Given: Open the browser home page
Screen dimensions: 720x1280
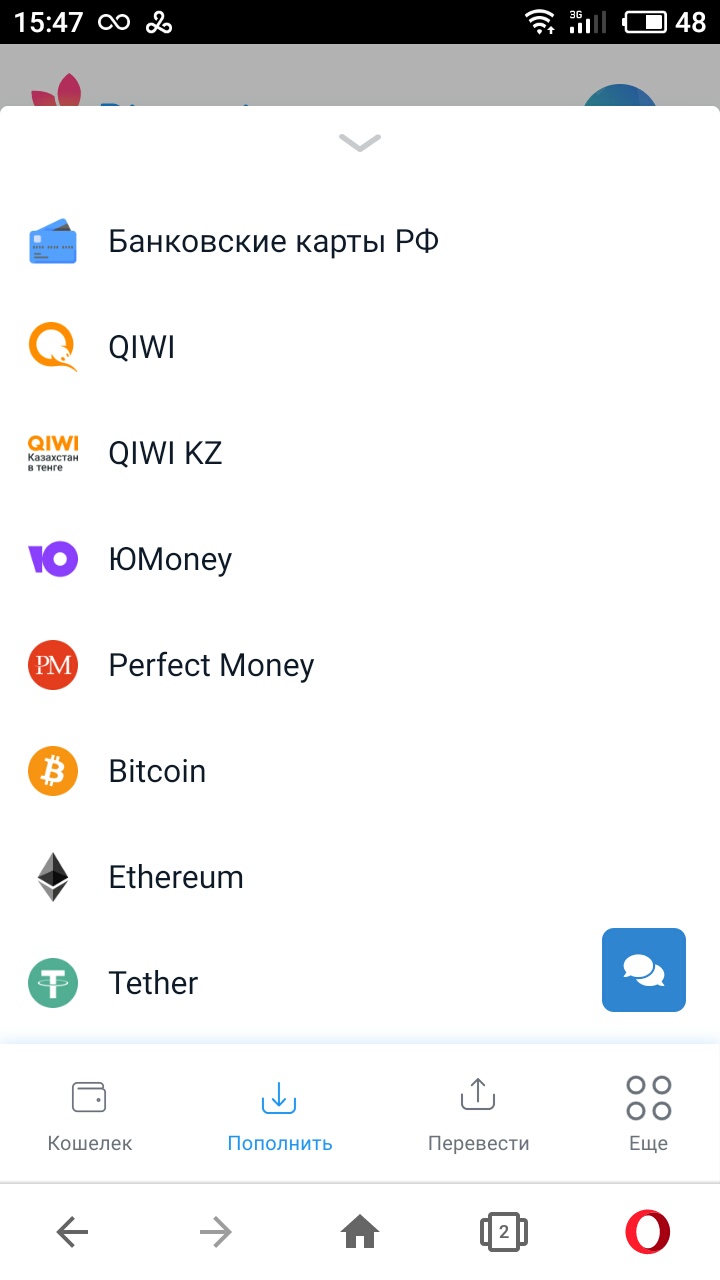Looking at the screenshot, I should click(360, 1232).
